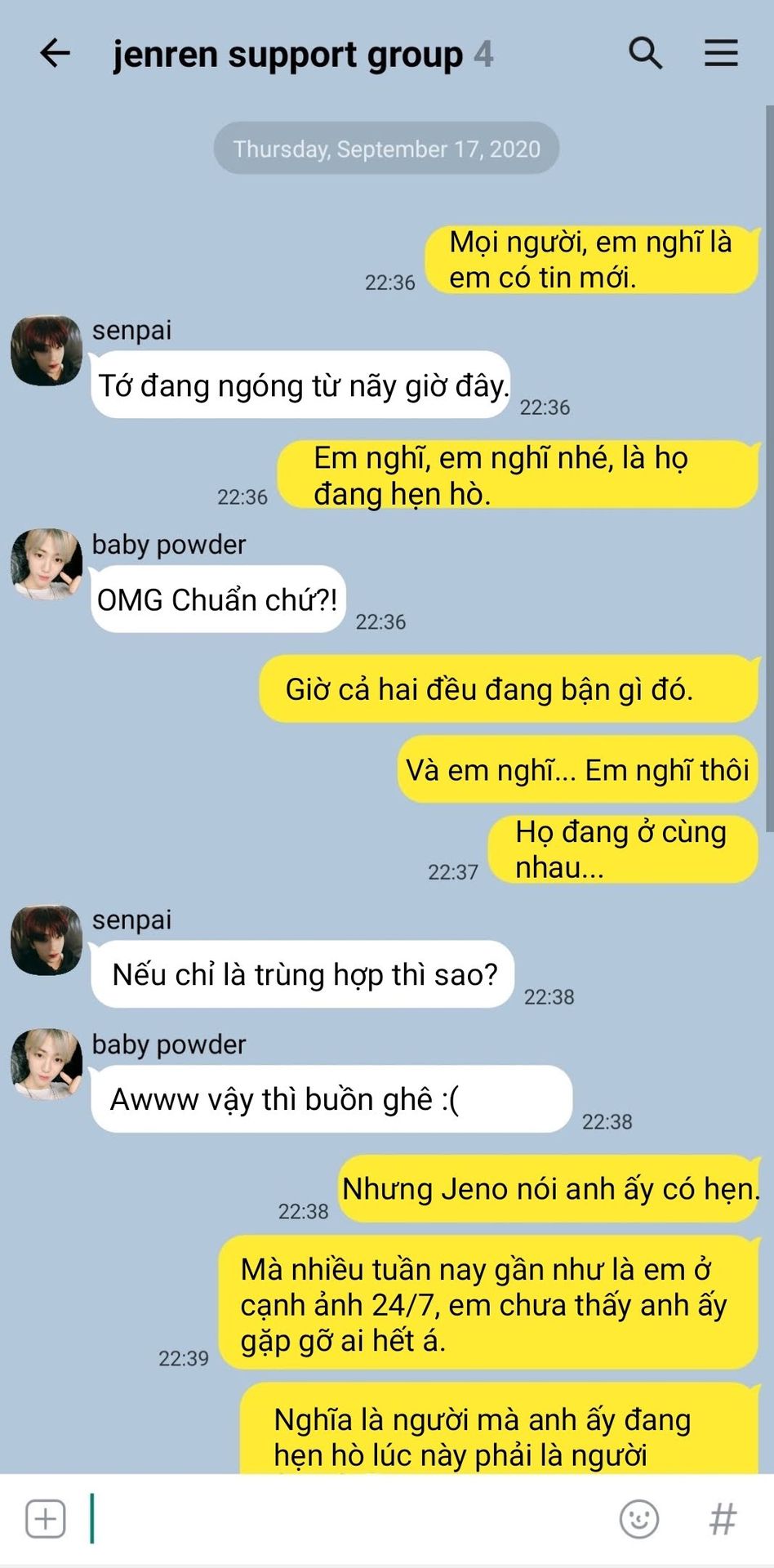Open baby powder's profile by the OMG message
Image resolution: width=774 pixels, height=1568 pixels.
(x=47, y=564)
